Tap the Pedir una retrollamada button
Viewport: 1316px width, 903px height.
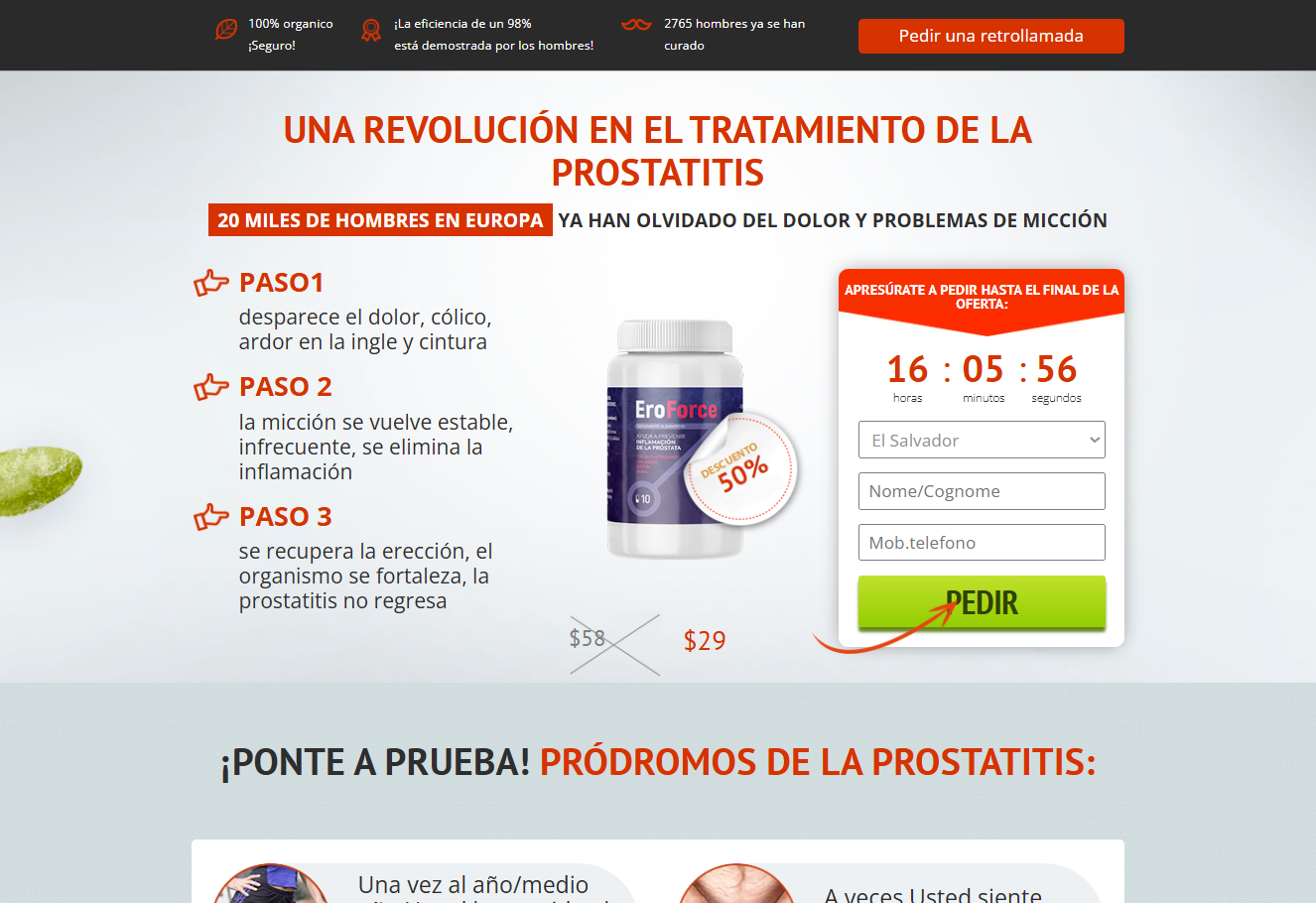pyautogui.click(x=990, y=36)
